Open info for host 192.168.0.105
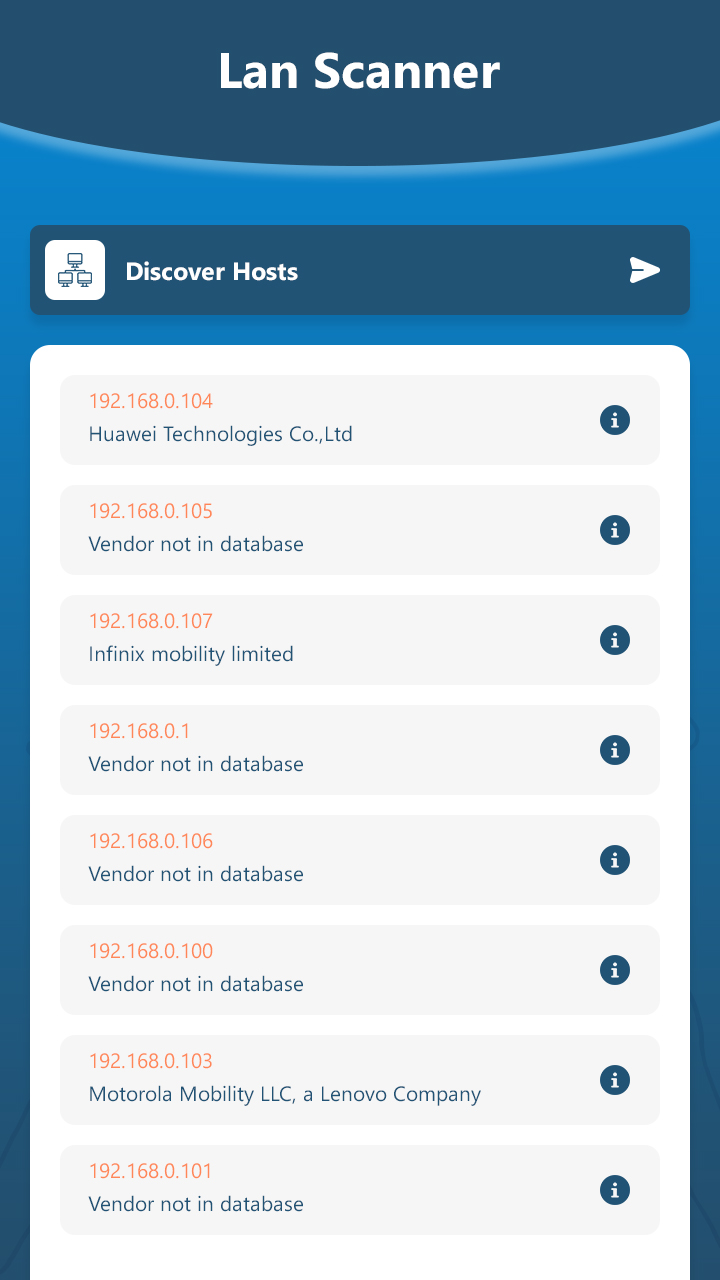The width and height of the screenshot is (720, 1280). click(615, 530)
